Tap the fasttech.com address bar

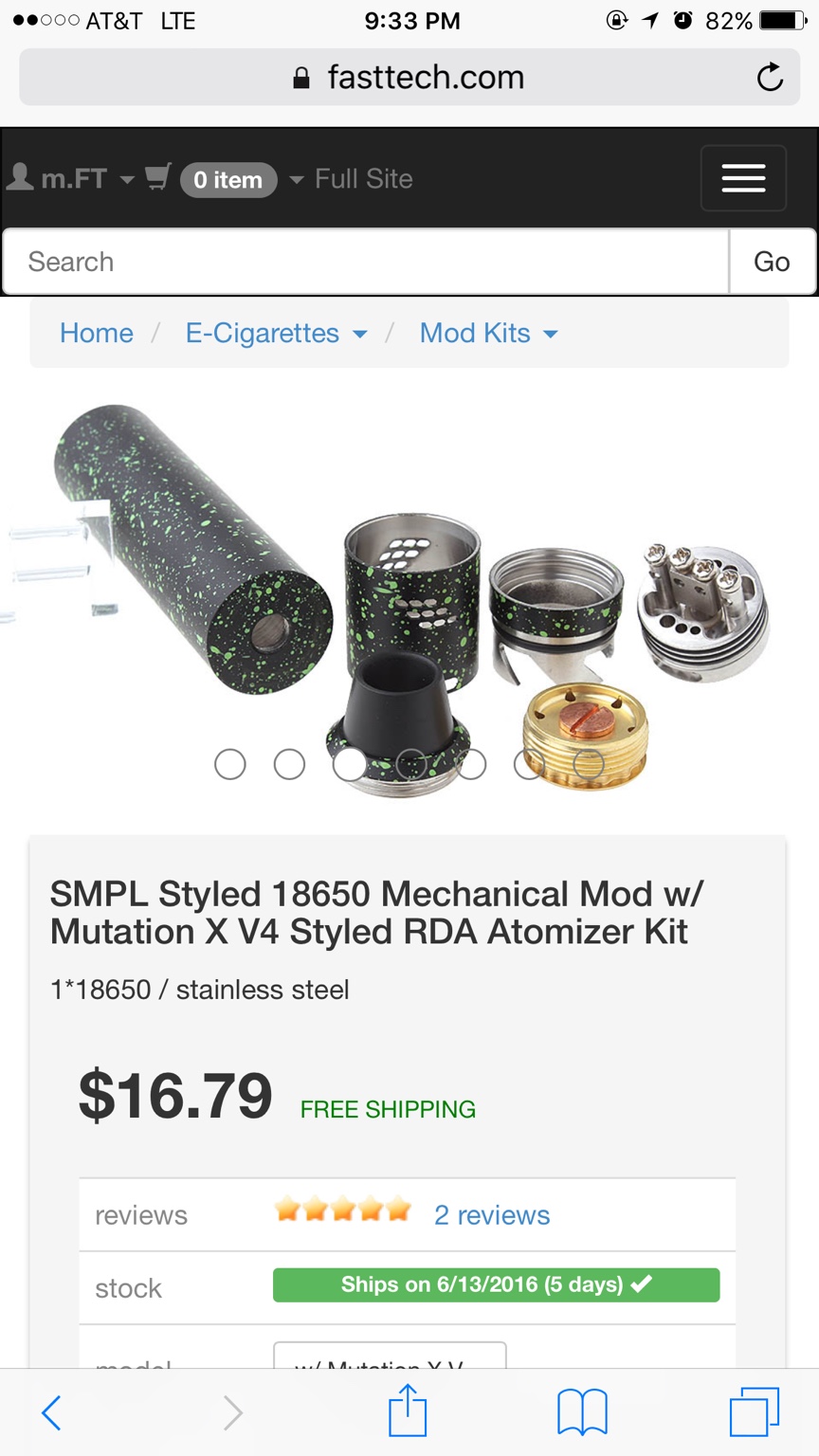tap(408, 77)
